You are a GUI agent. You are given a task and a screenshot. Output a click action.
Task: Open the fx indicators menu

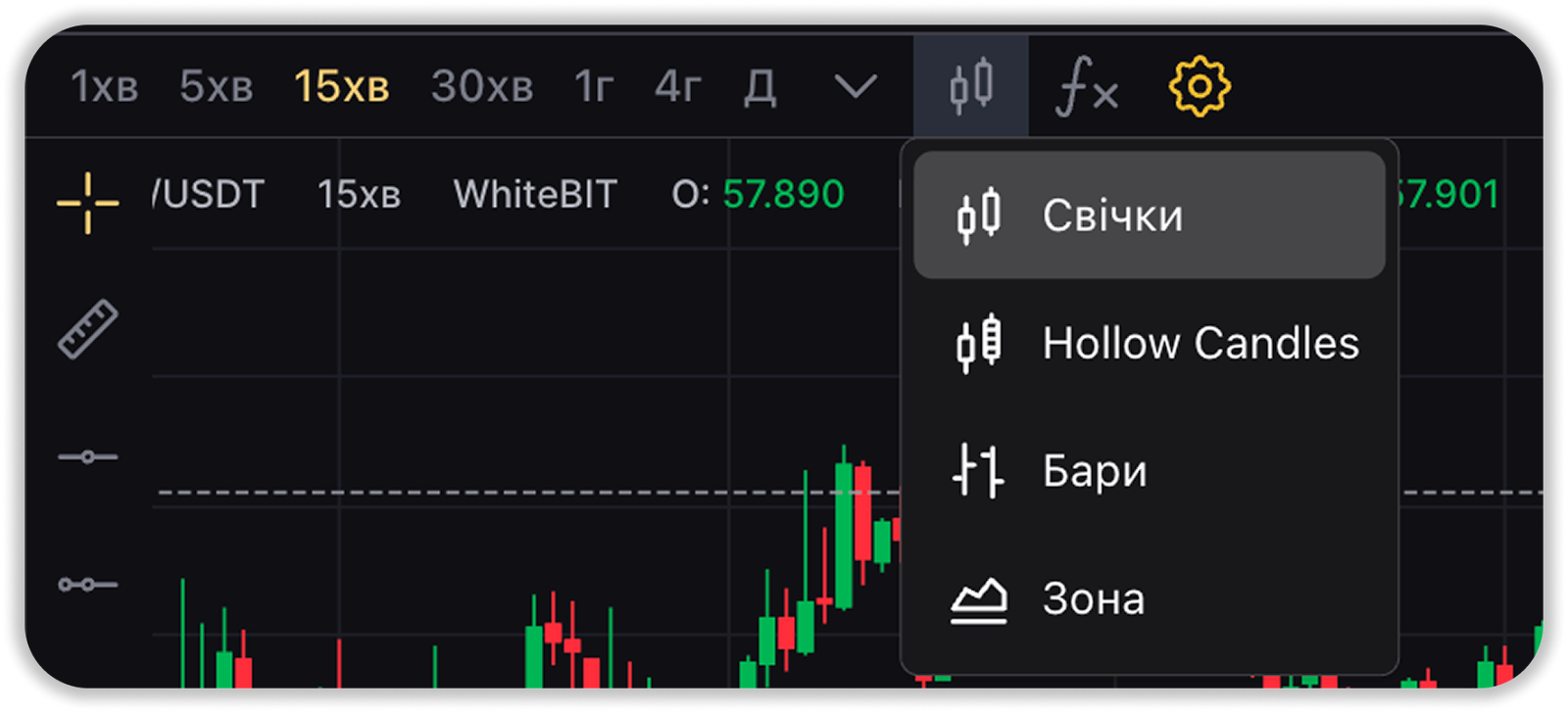(x=1086, y=87)
